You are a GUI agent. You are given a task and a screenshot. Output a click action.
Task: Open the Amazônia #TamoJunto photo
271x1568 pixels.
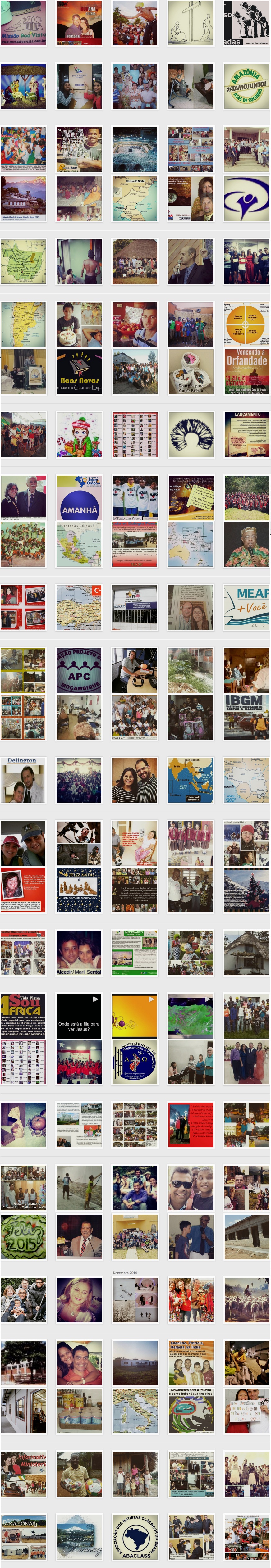tap(246, 86)
